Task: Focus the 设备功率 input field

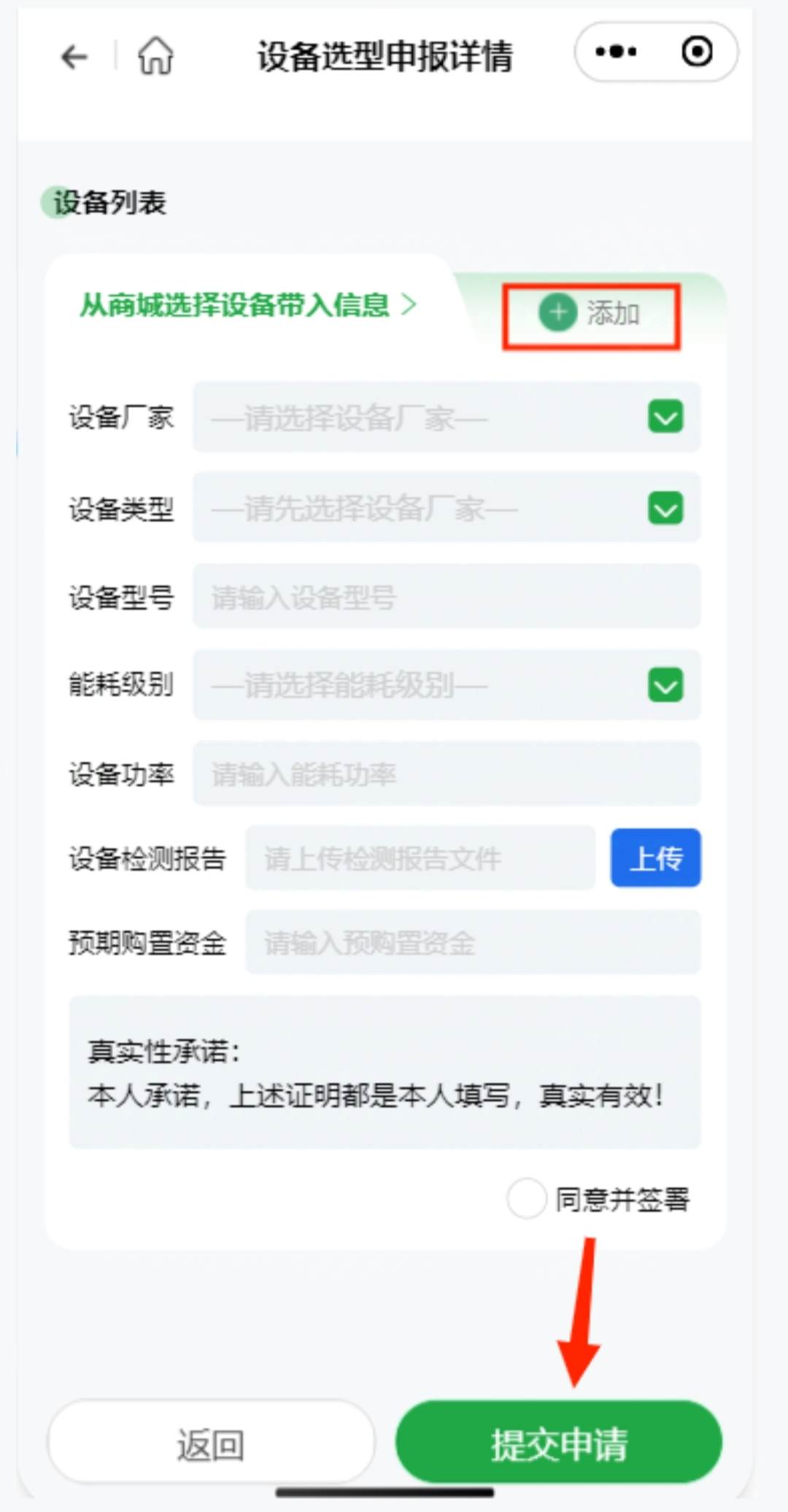Action: point(446,774)
